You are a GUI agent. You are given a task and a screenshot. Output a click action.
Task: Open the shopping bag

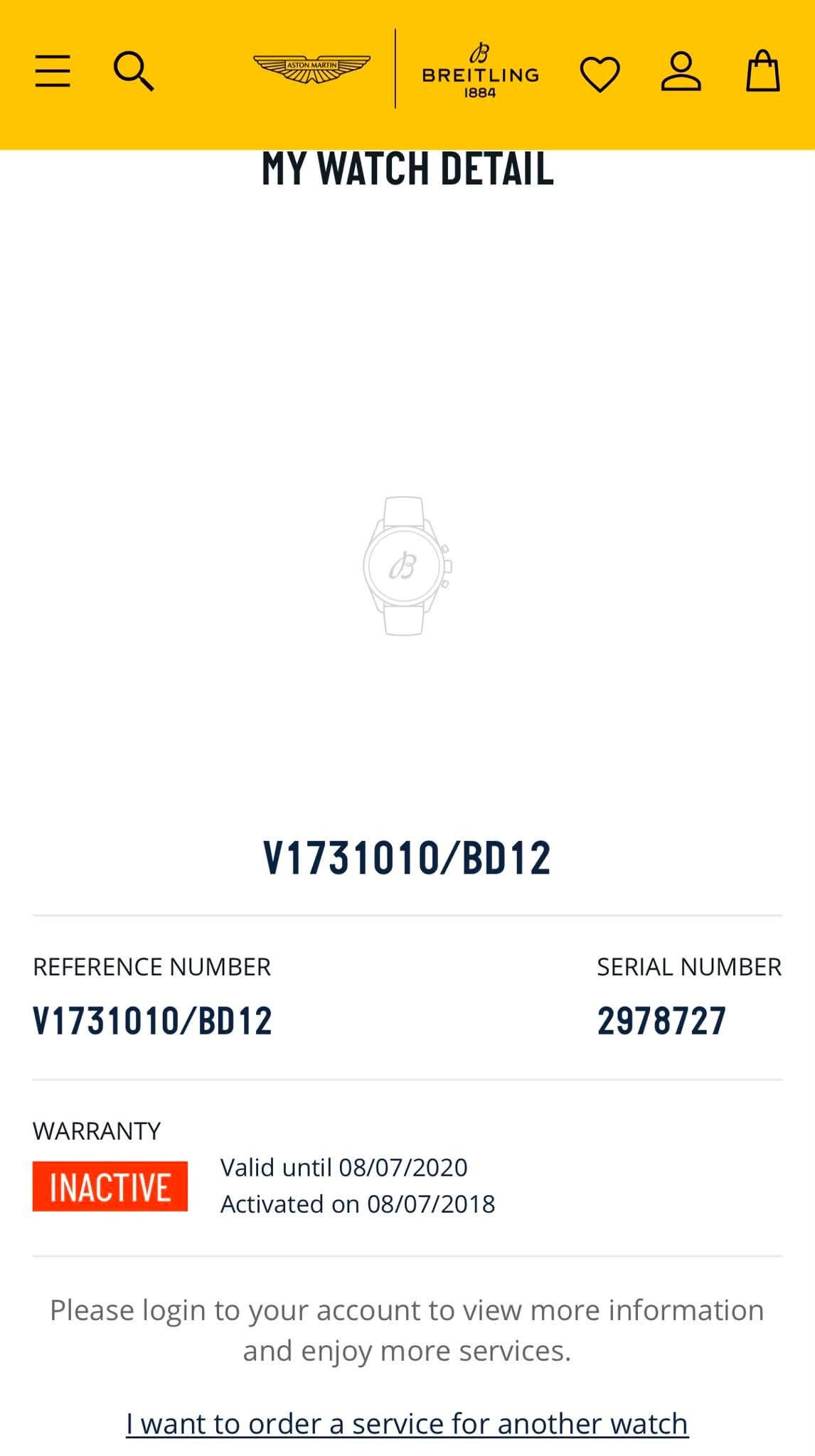pyautogui.click(x=762, y=70)
